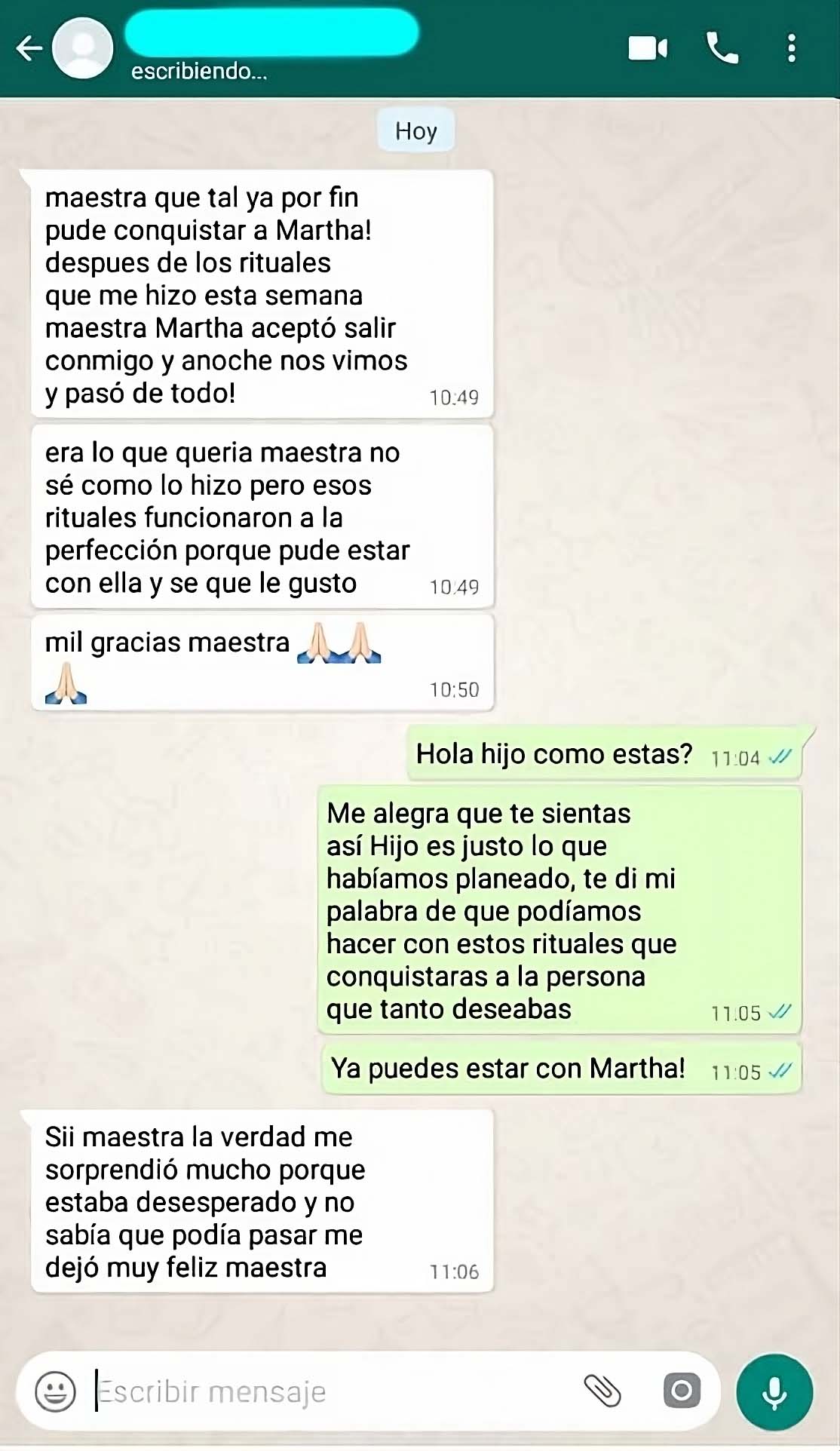Go back to the chat list
This screenshot has width=840, height=1451.
click(x=29, y=49)
